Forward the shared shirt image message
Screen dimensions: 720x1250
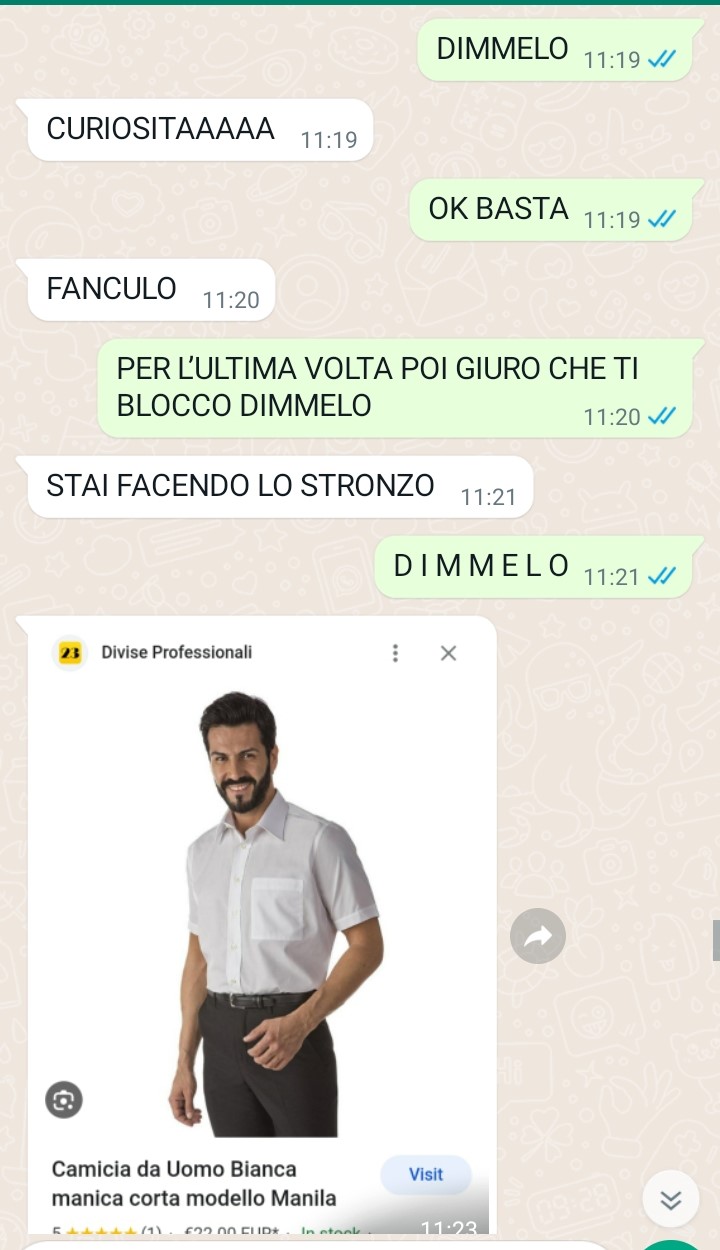(x=538, y=936)
